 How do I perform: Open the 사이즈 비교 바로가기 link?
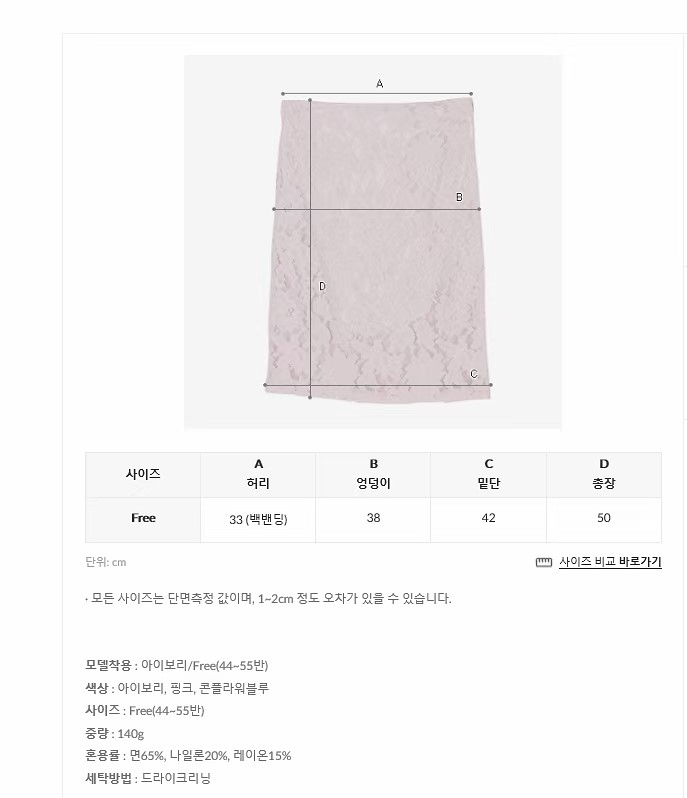coord(609,562)
